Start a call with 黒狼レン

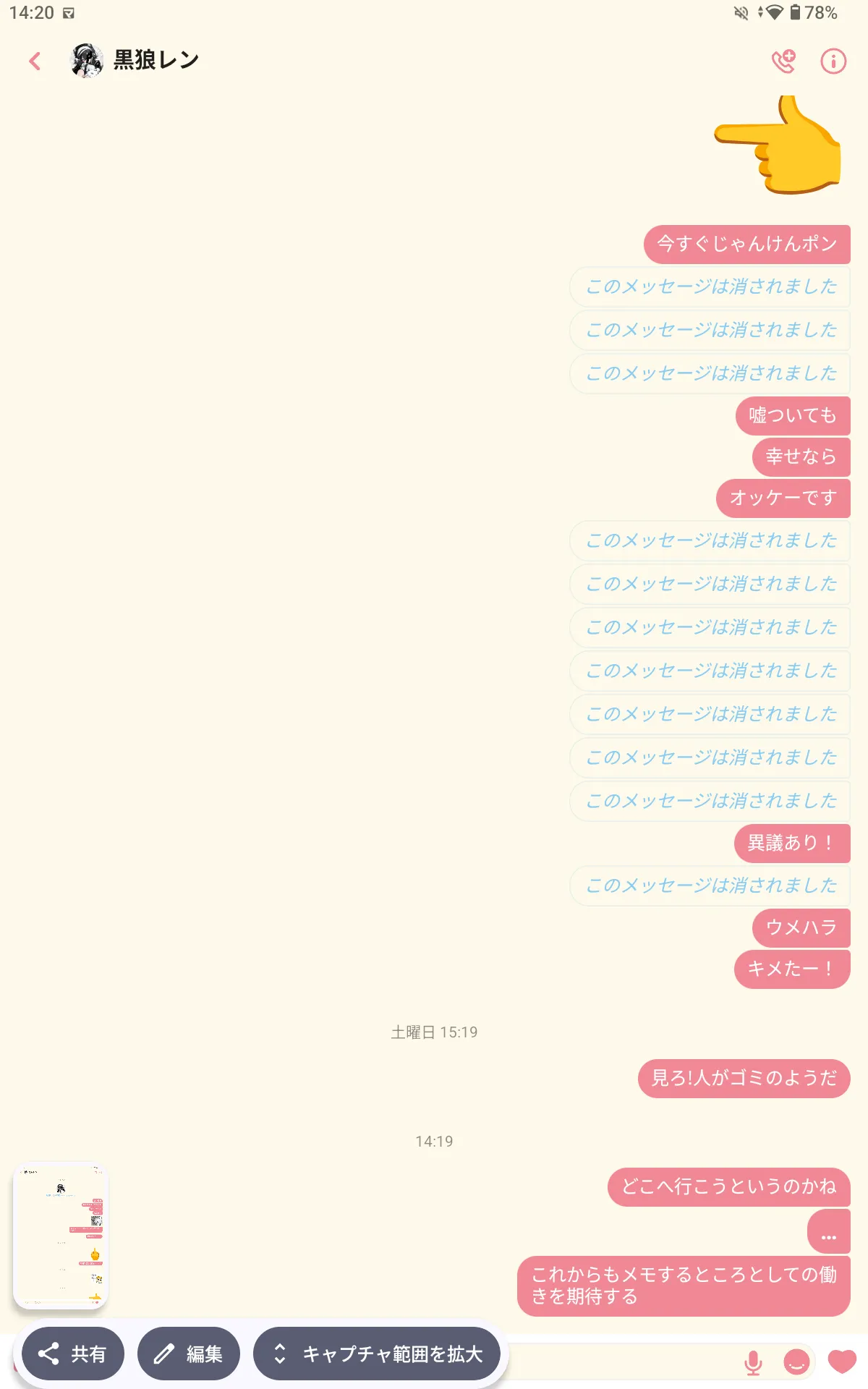coord(783,61)
